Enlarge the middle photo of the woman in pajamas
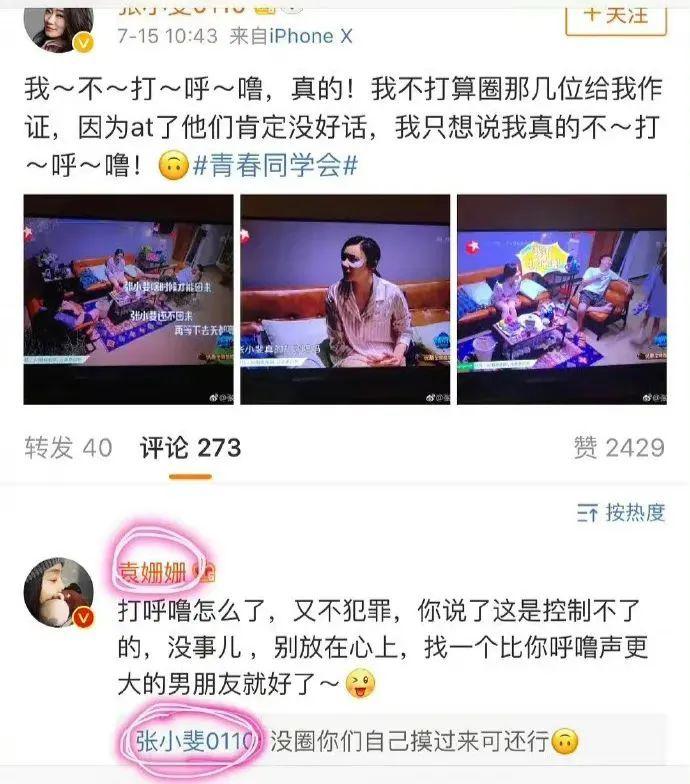The image size is (690, 784). coord(344,298)
